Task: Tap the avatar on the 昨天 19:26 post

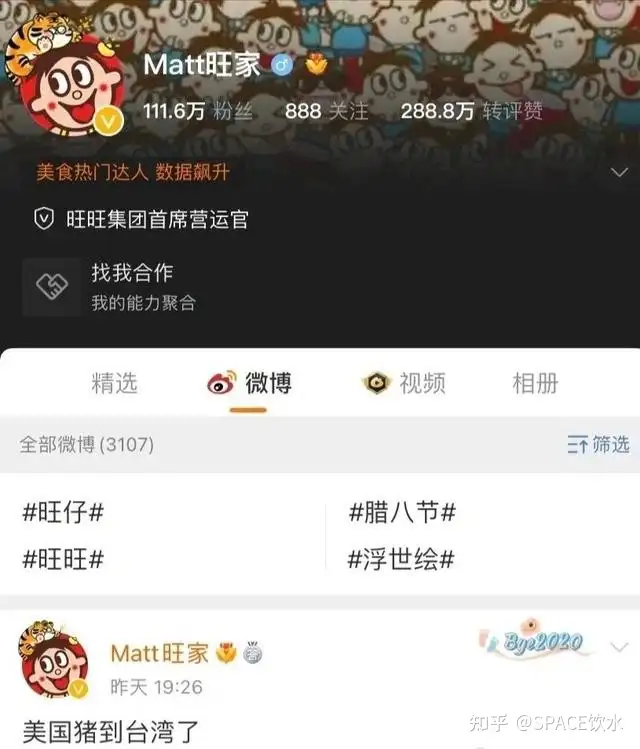Action: tap(55, 664)
